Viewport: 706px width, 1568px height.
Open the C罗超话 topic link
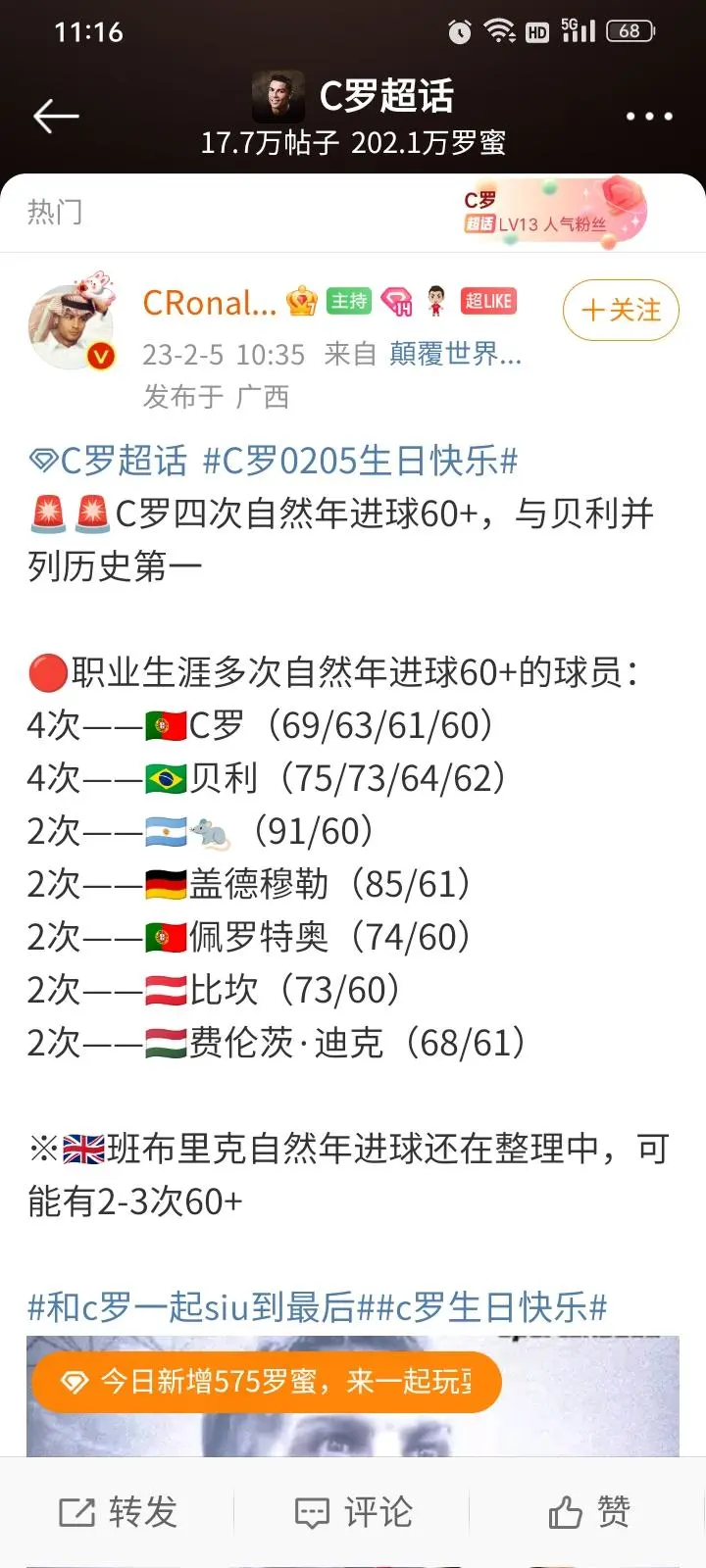point(108,461)
